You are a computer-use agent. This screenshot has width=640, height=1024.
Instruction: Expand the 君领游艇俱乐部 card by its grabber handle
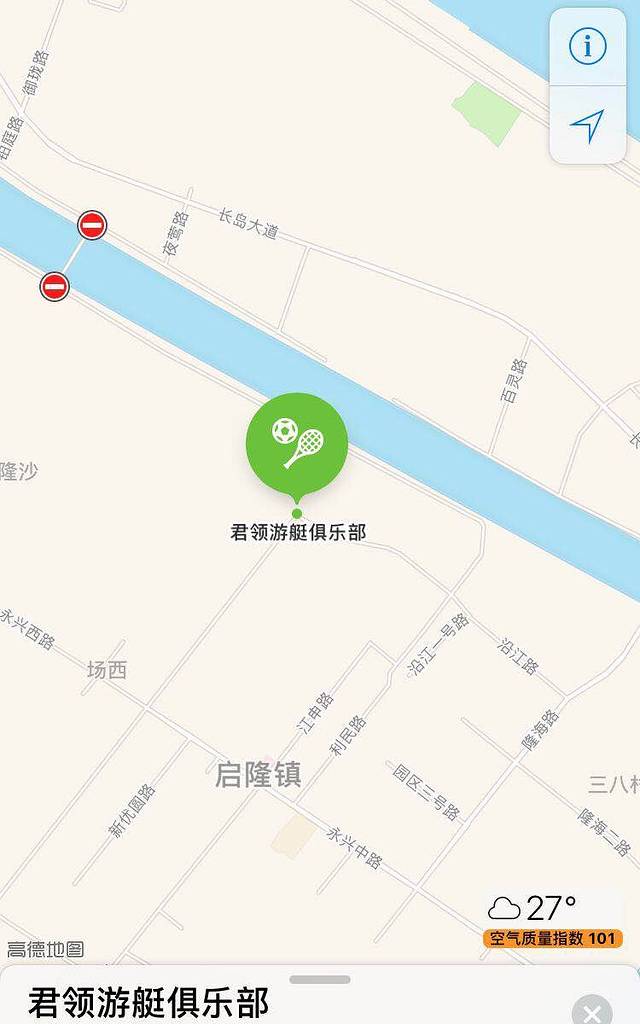tap(320, 980)
